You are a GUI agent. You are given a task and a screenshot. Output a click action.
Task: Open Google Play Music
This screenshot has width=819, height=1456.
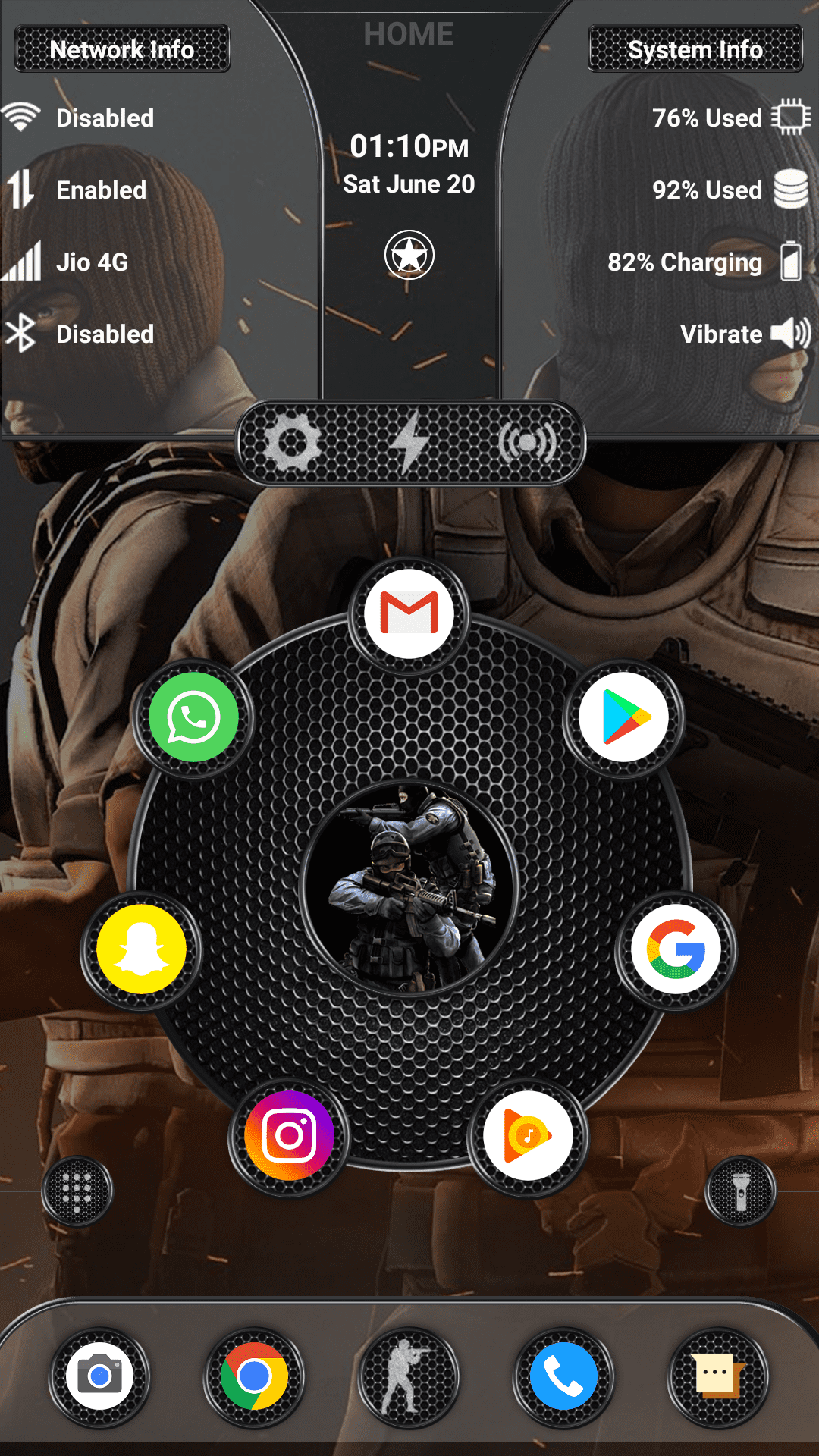(x=528, y=1136)
